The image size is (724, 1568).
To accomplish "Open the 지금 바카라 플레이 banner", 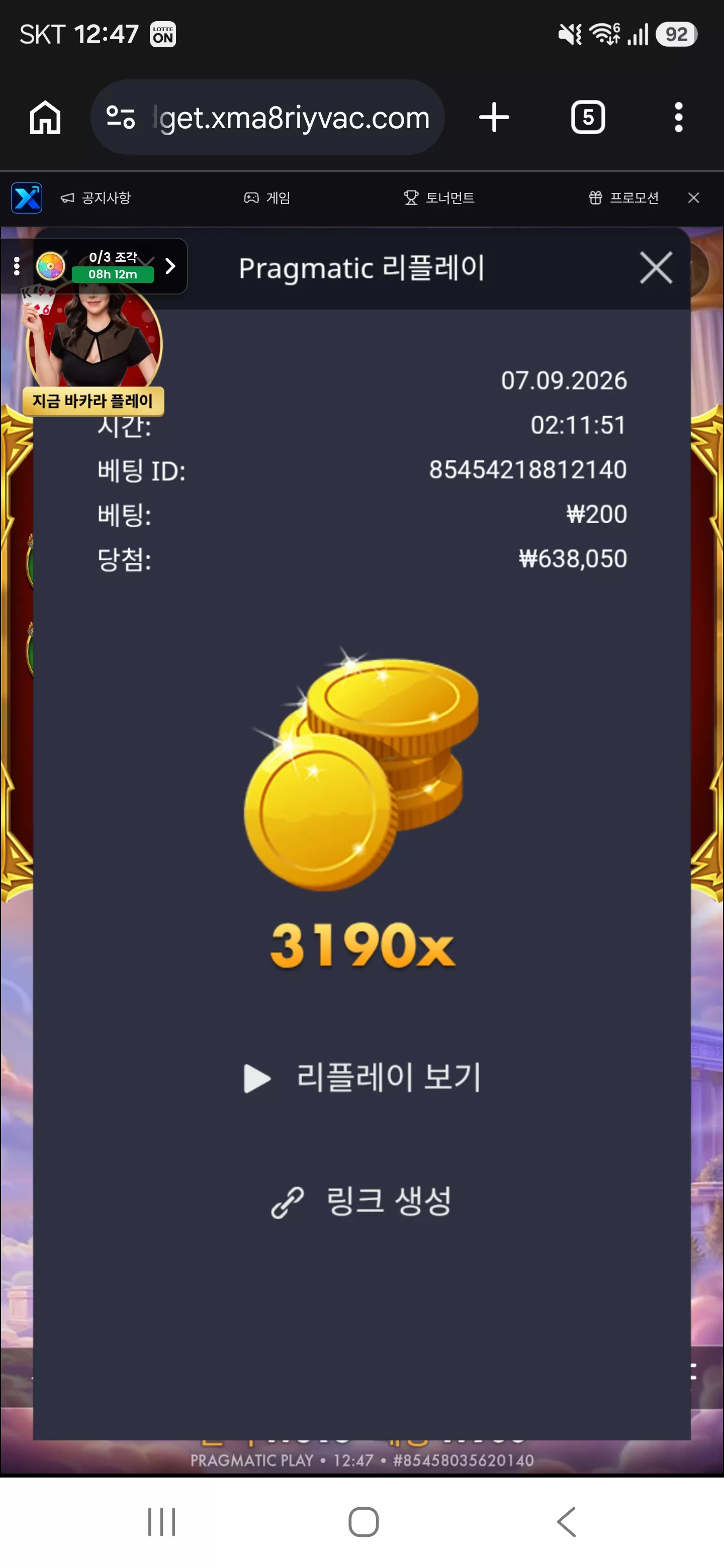I will click(93, 401).
